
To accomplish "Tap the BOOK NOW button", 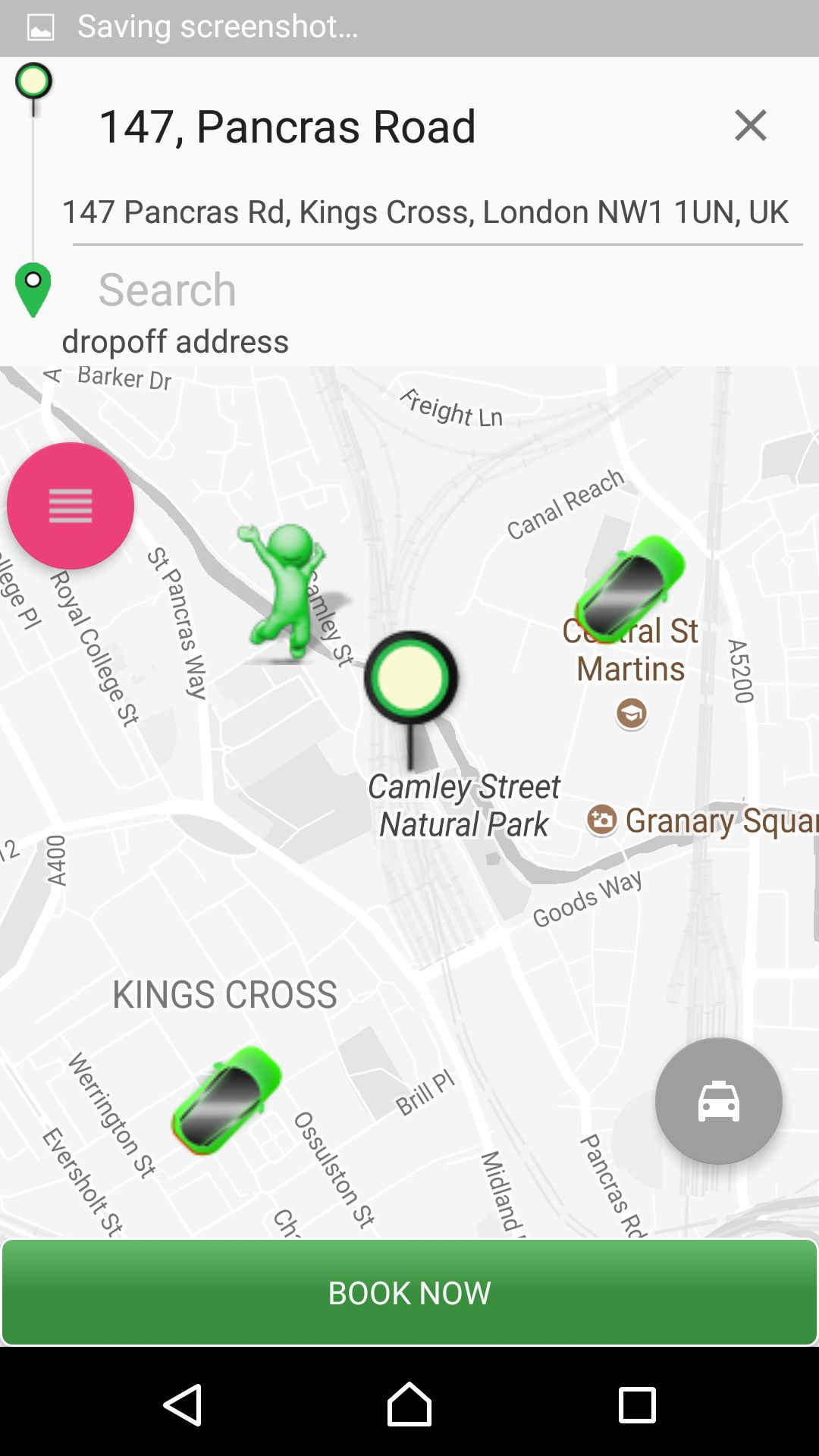I will point(409,1293).
